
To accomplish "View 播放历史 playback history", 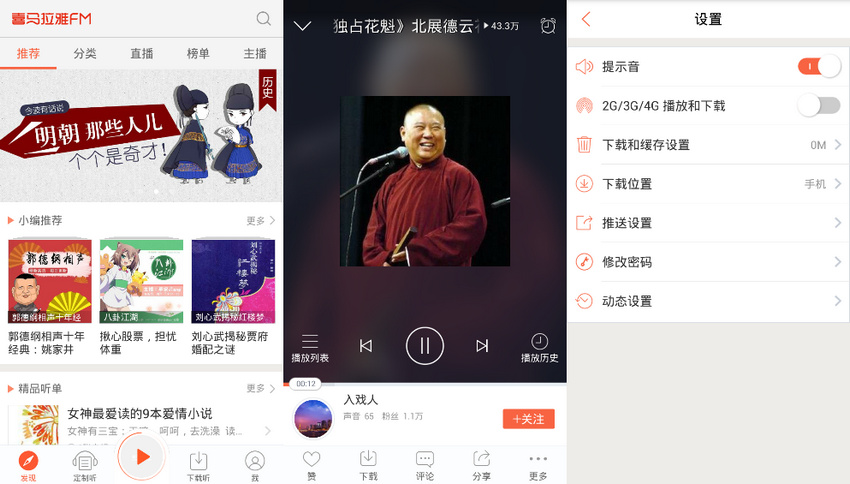I will coord(539,347).
